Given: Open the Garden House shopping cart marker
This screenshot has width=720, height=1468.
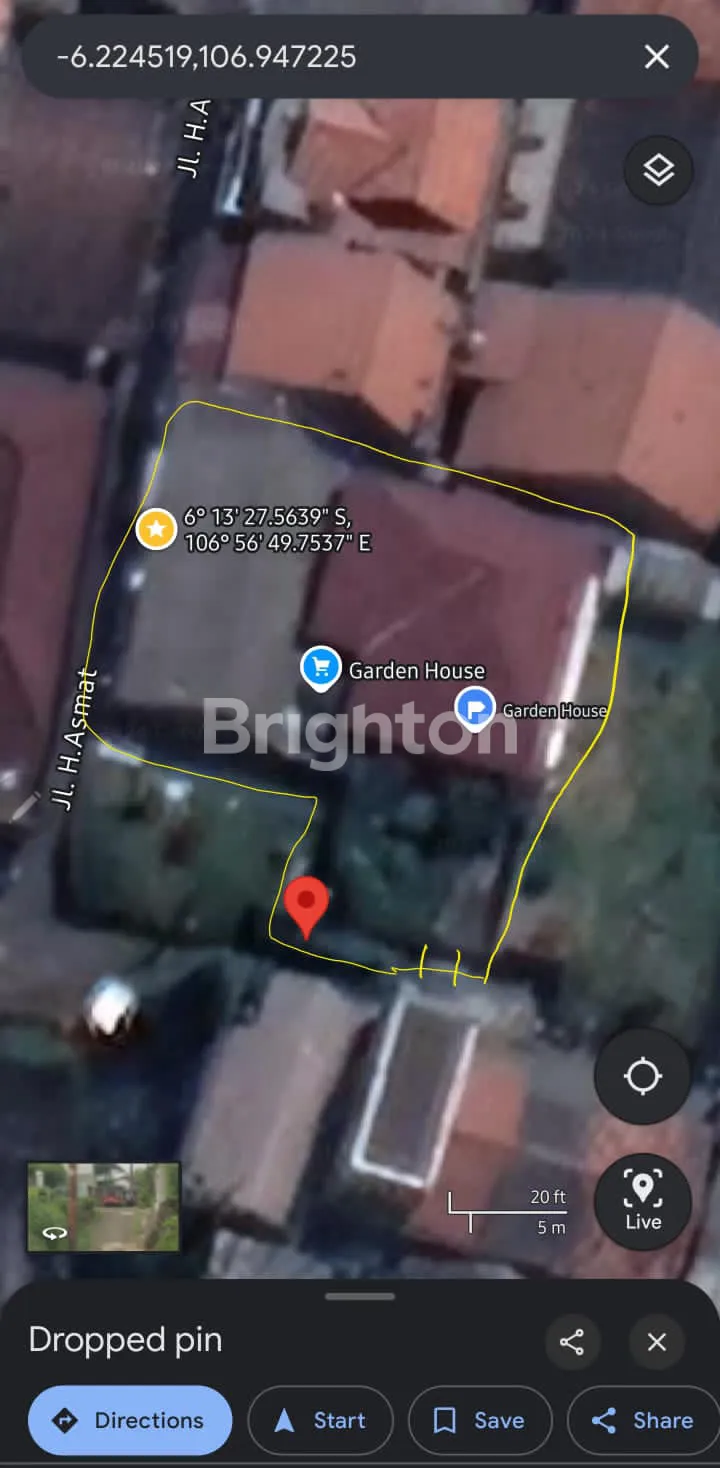Looking at the screenshot, I should tap(320, 668).
